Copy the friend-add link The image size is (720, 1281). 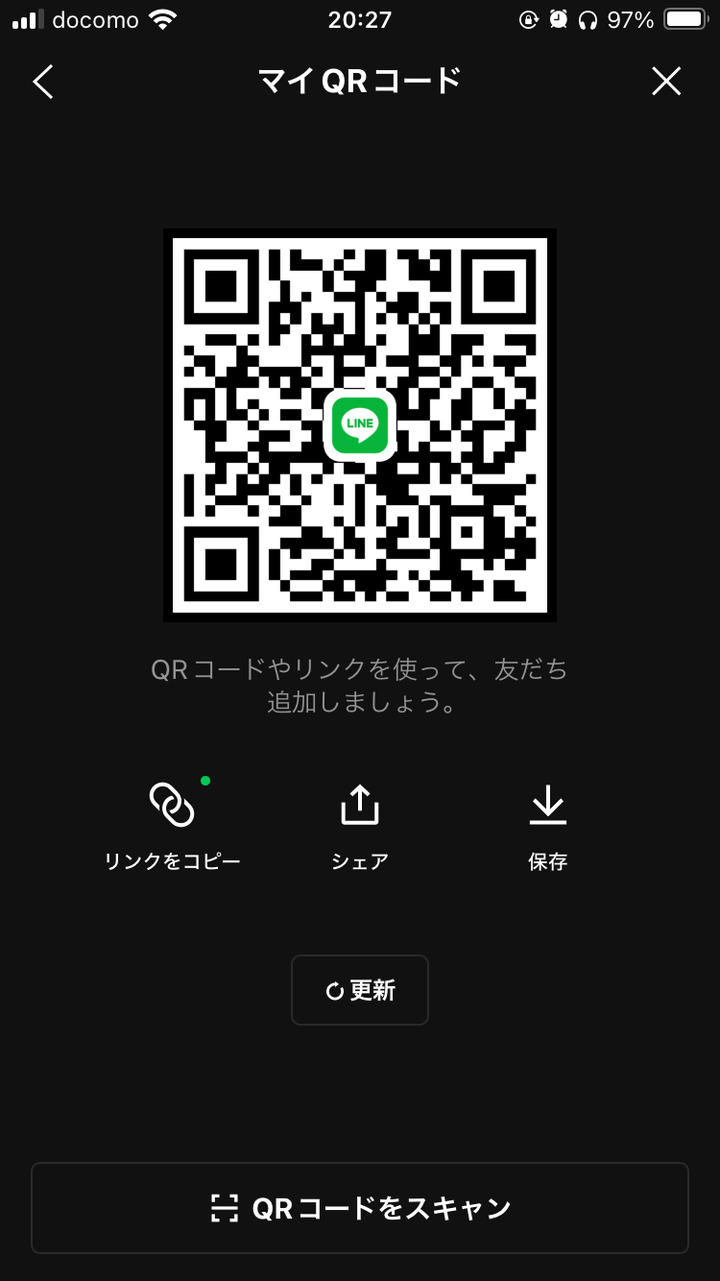(172, 822)
